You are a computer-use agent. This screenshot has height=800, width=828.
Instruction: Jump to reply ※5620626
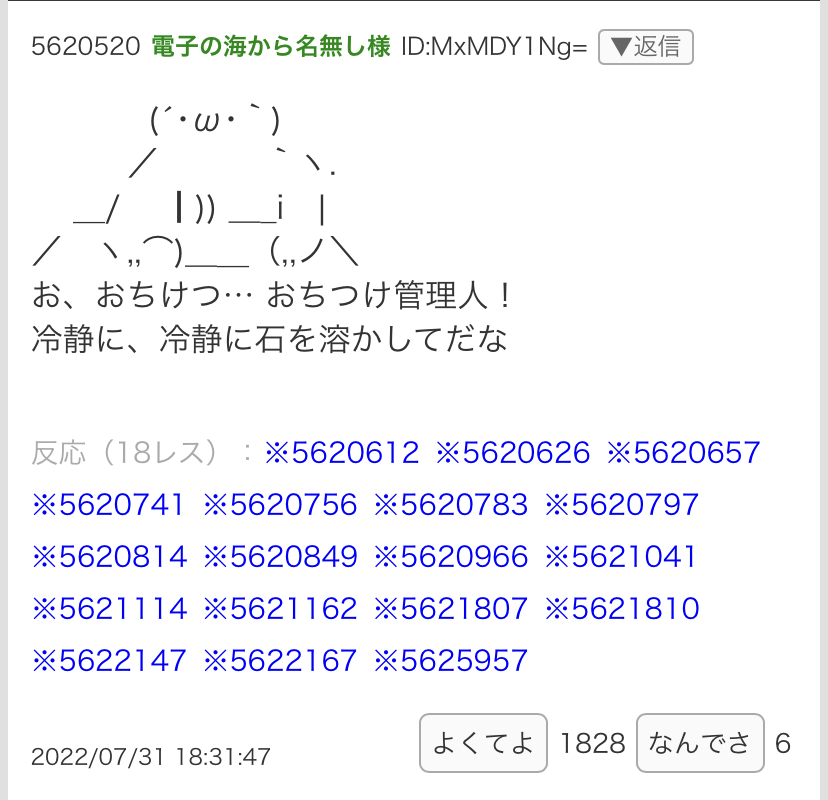click(513, 453)
